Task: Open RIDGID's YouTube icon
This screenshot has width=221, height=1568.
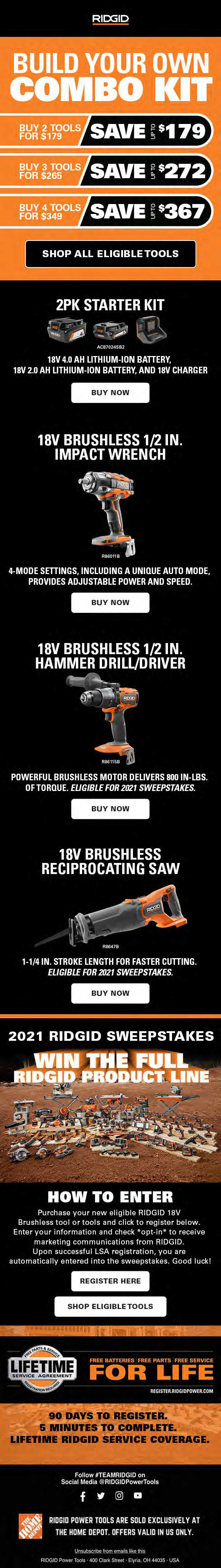Action: click(x=138, y=1496)
